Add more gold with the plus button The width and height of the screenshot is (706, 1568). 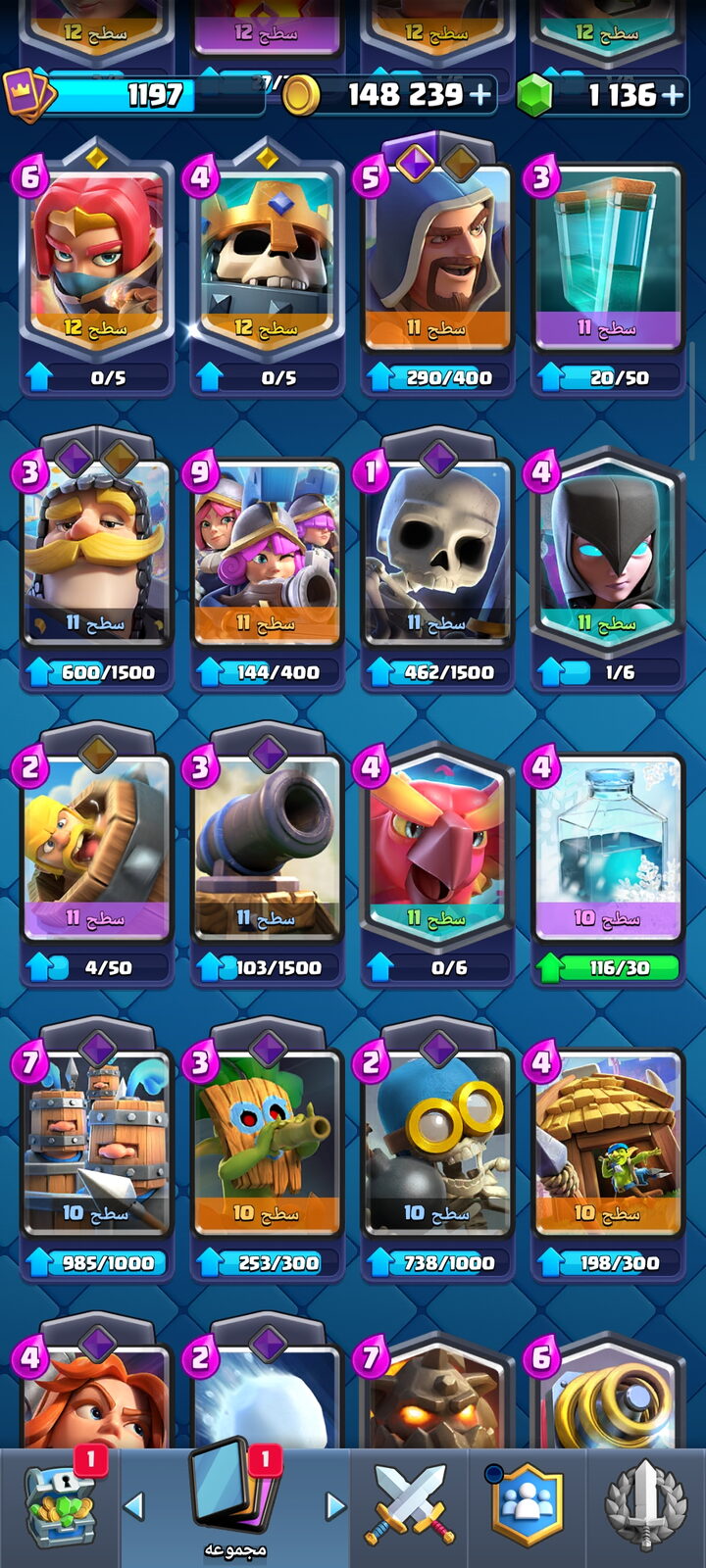[x=480, y=95]
